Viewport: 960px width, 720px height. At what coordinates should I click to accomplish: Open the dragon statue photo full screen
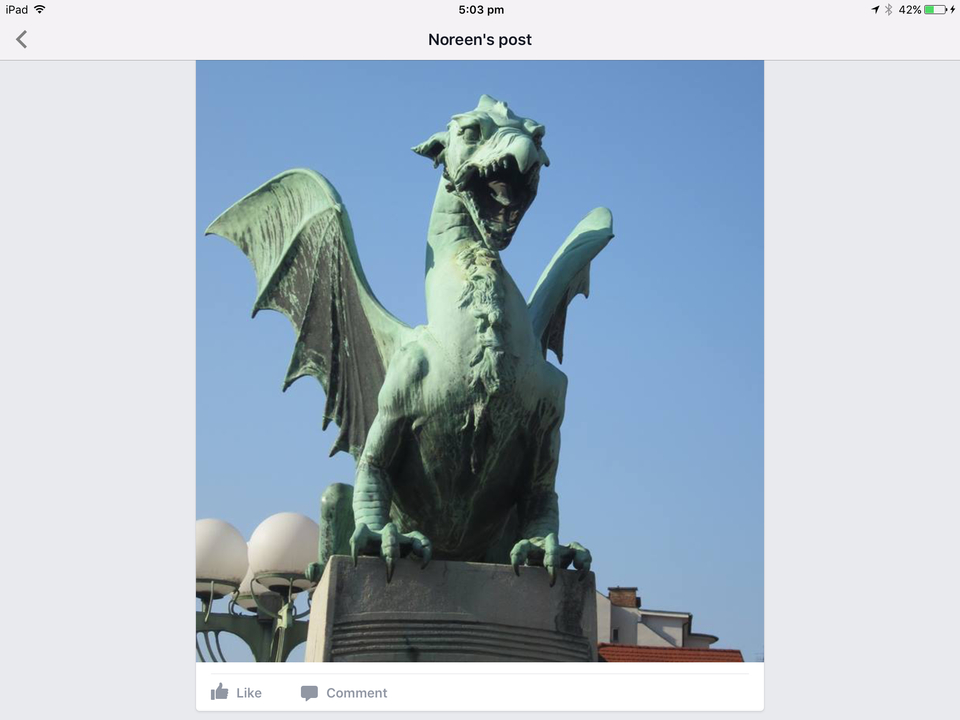pos(480,360)
